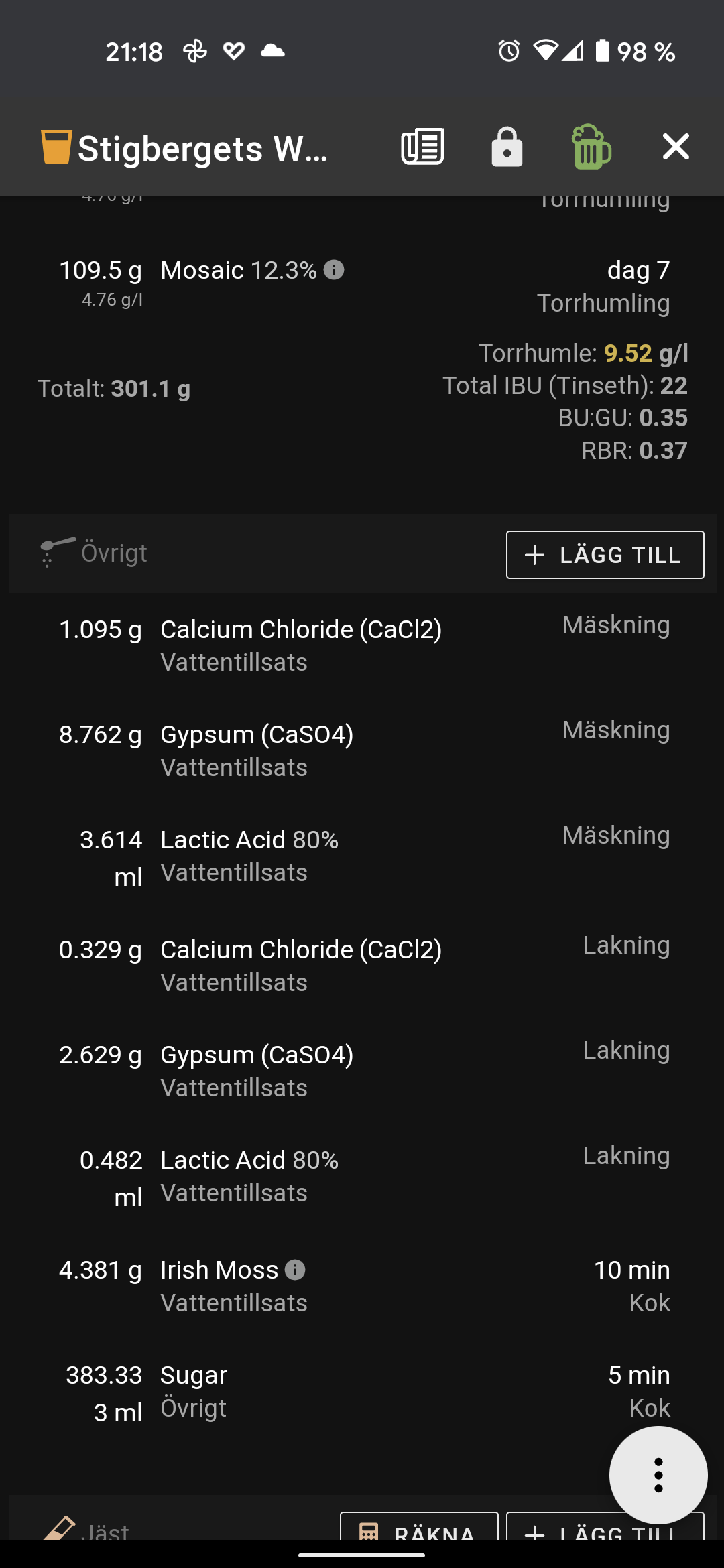The height and width of the screenshot is (1568, 724).
Task: Tap Räkna in the Jäst section
Action: click(419, 1526)
